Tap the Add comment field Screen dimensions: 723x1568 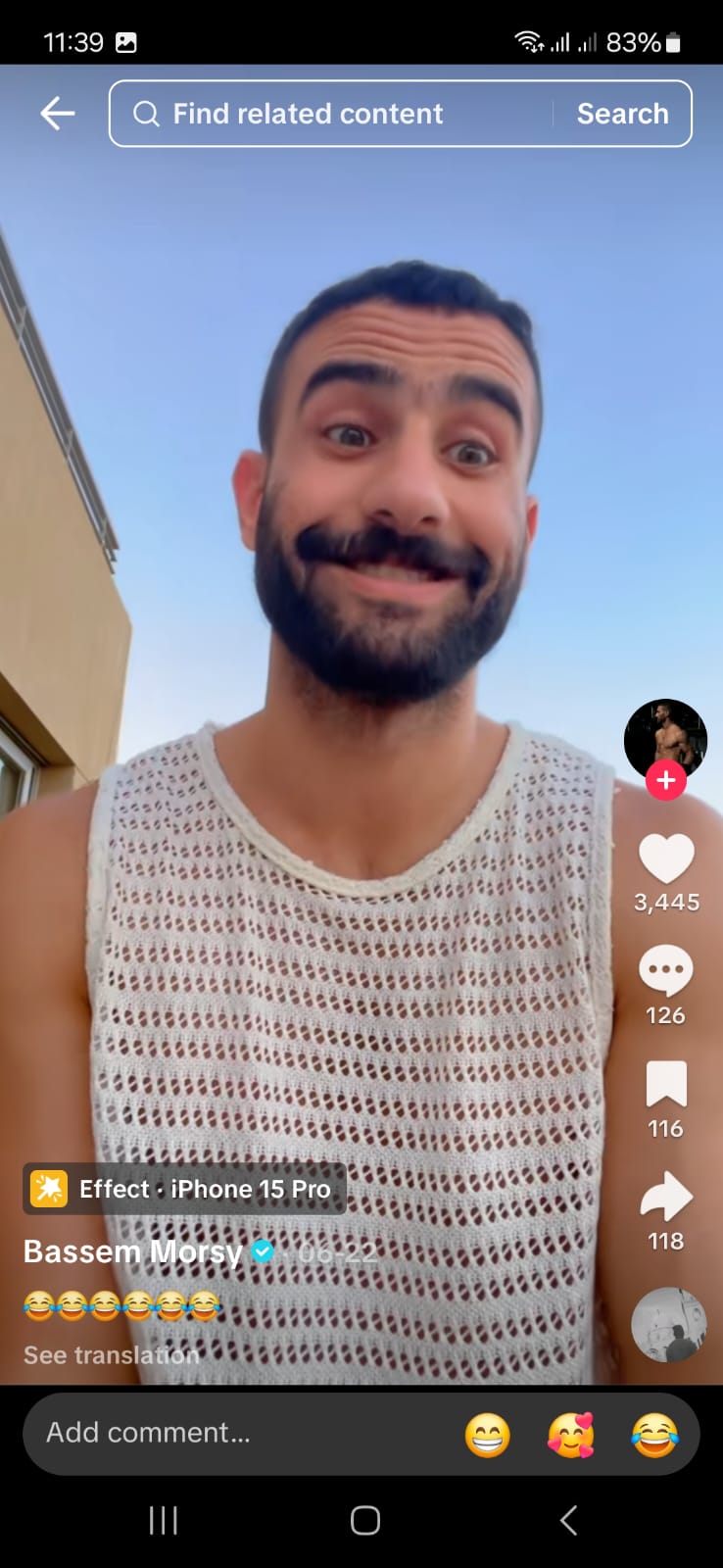click(235, 1433)
